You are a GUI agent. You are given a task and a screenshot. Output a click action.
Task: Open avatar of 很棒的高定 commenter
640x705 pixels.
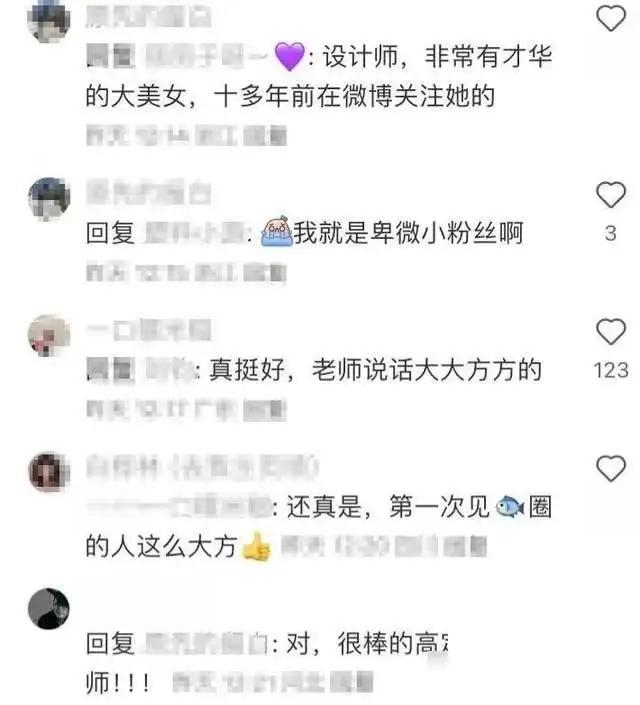48,607
